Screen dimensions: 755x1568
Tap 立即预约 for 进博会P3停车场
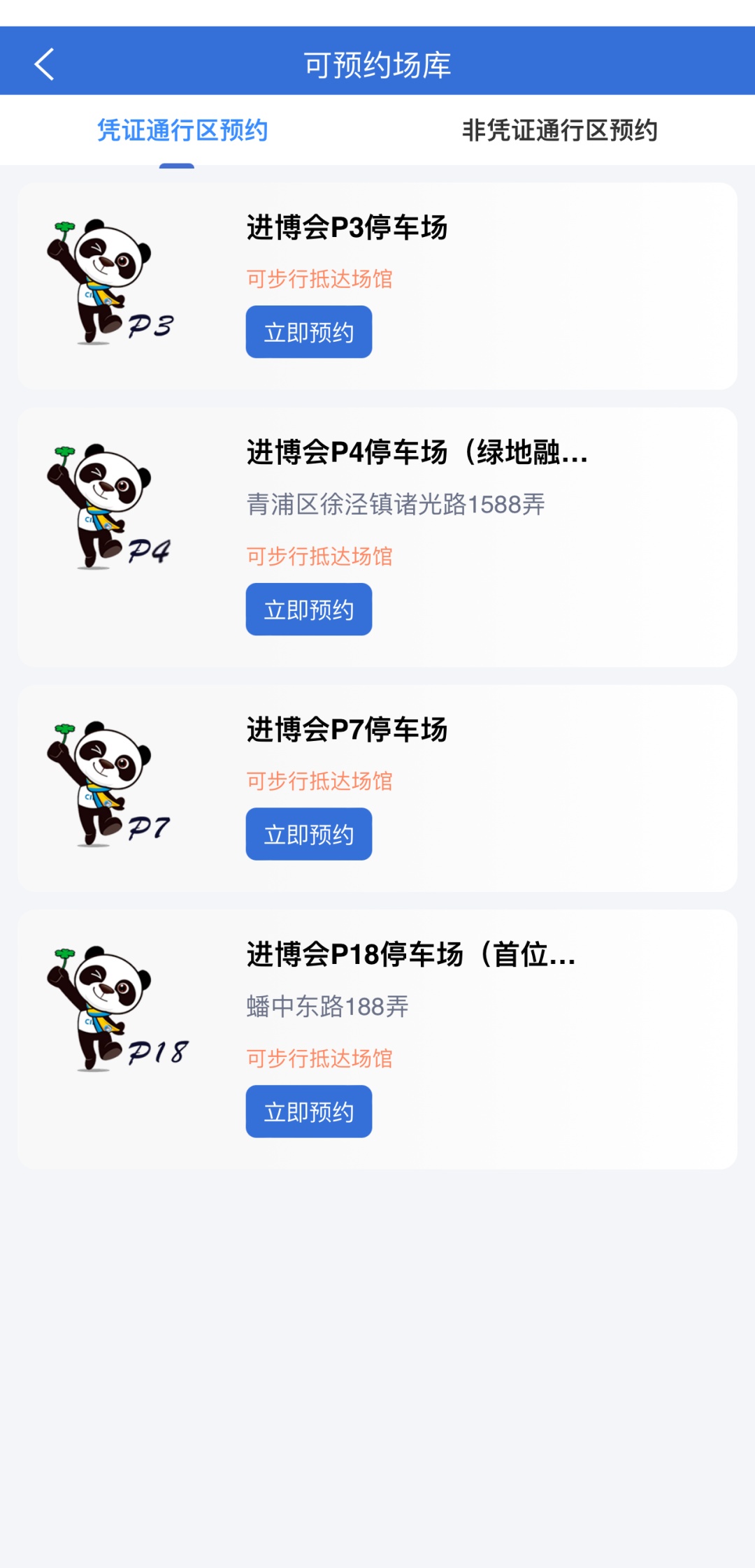308,332
